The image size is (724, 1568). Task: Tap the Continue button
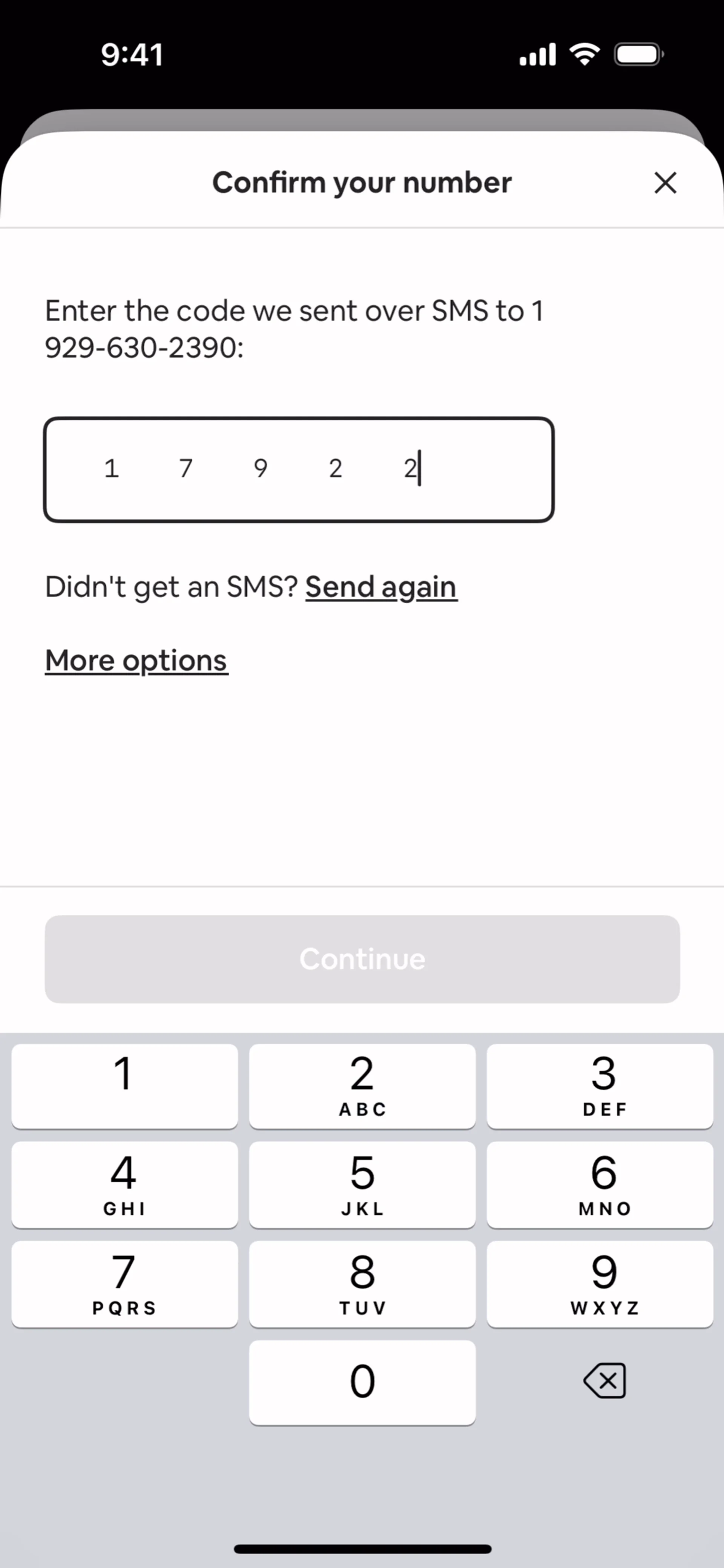[x=362, y=959]
